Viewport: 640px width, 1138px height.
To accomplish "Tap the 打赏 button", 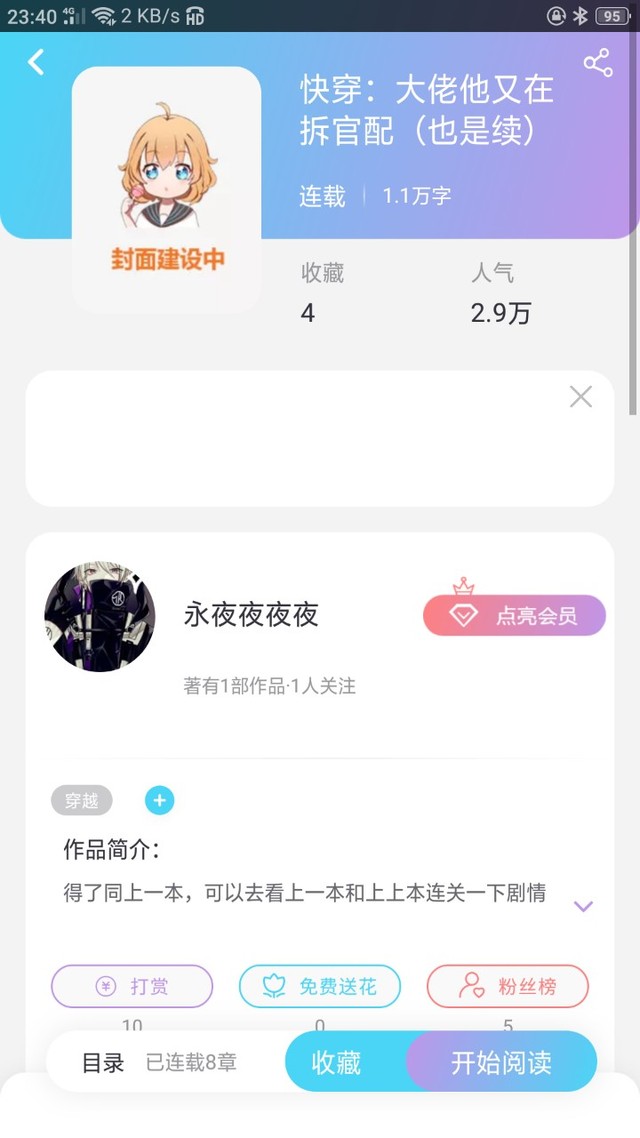I will tap(132, 986).
